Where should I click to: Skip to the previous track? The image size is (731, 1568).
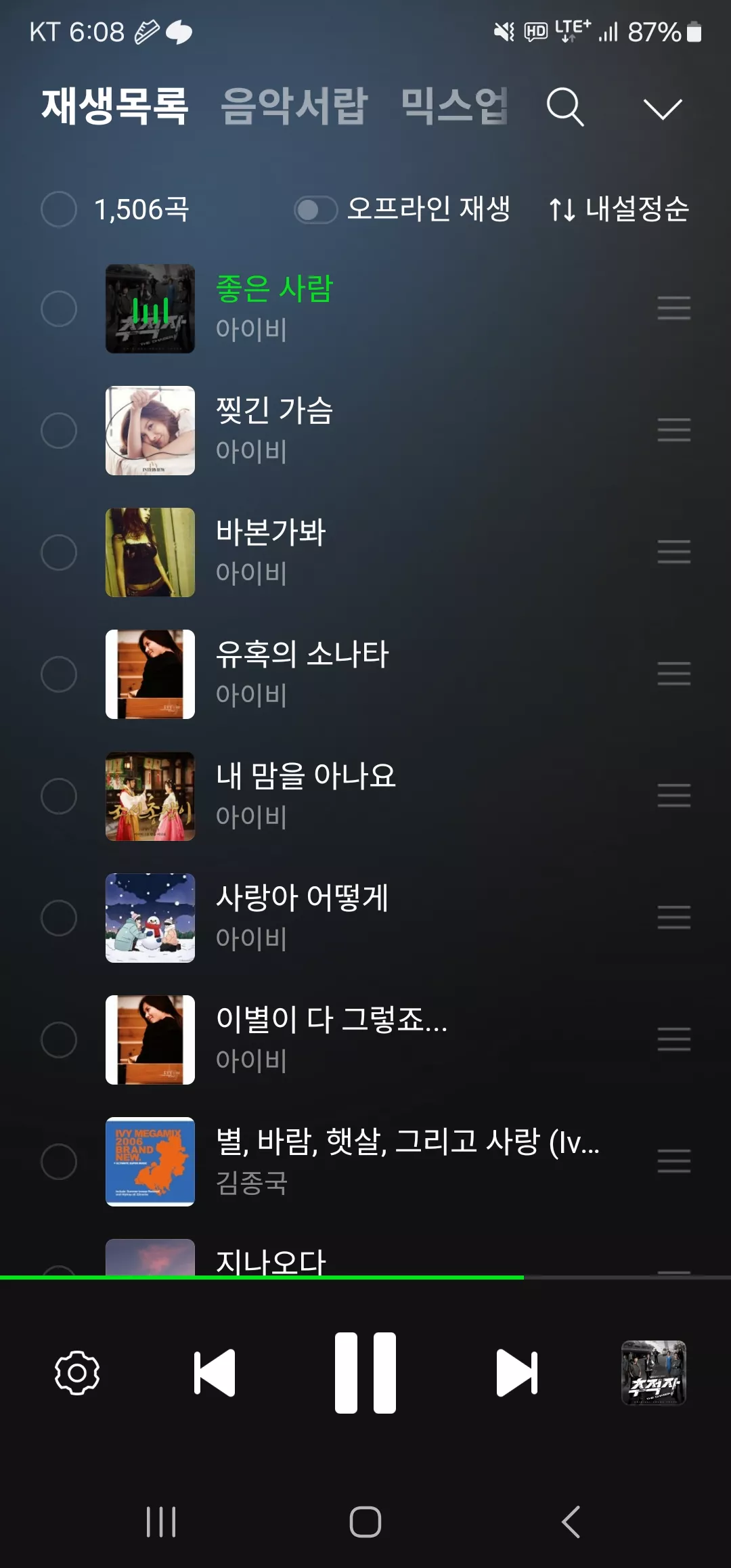tap(215, 1372)
